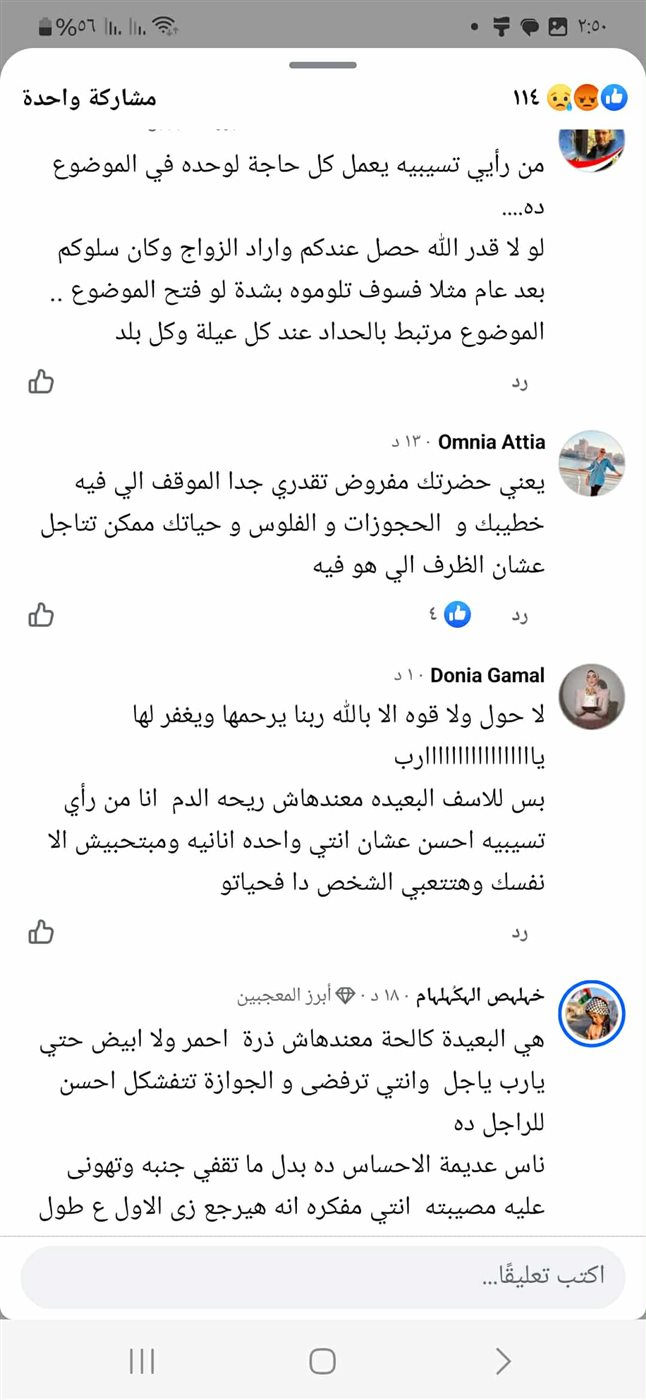View the 114 reactions on this post
The height and width of the screenshot is (1400, 646).
[570, 98]
